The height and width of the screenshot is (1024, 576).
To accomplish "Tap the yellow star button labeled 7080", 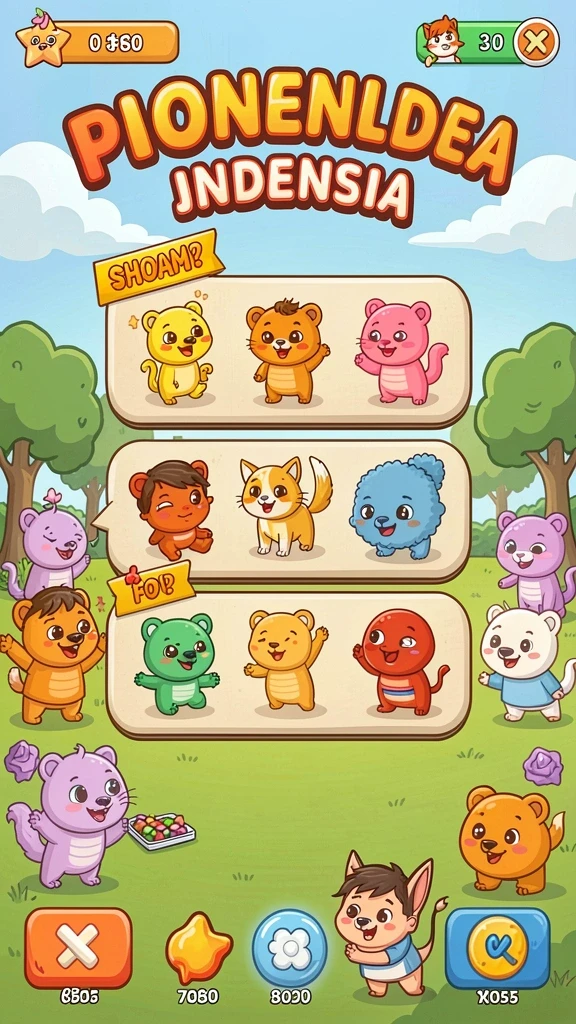I will coord(199,948).
